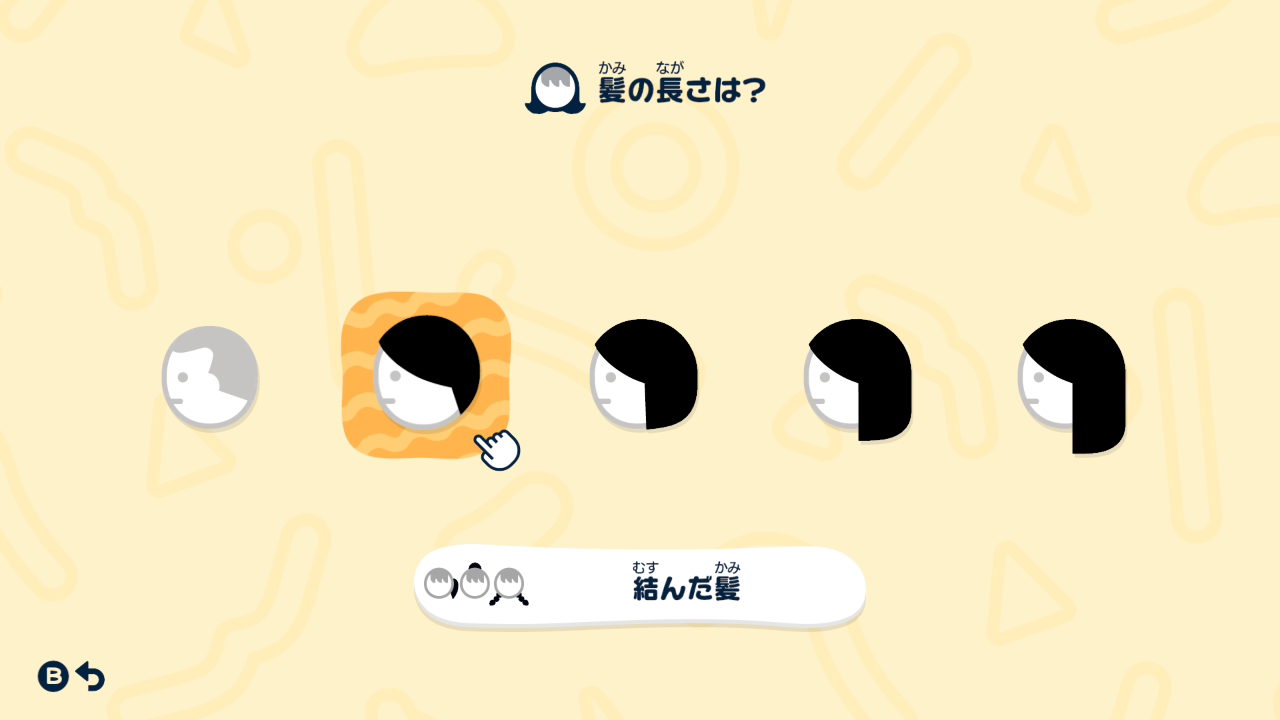Choose the longest hair length option

point(1072,384)
